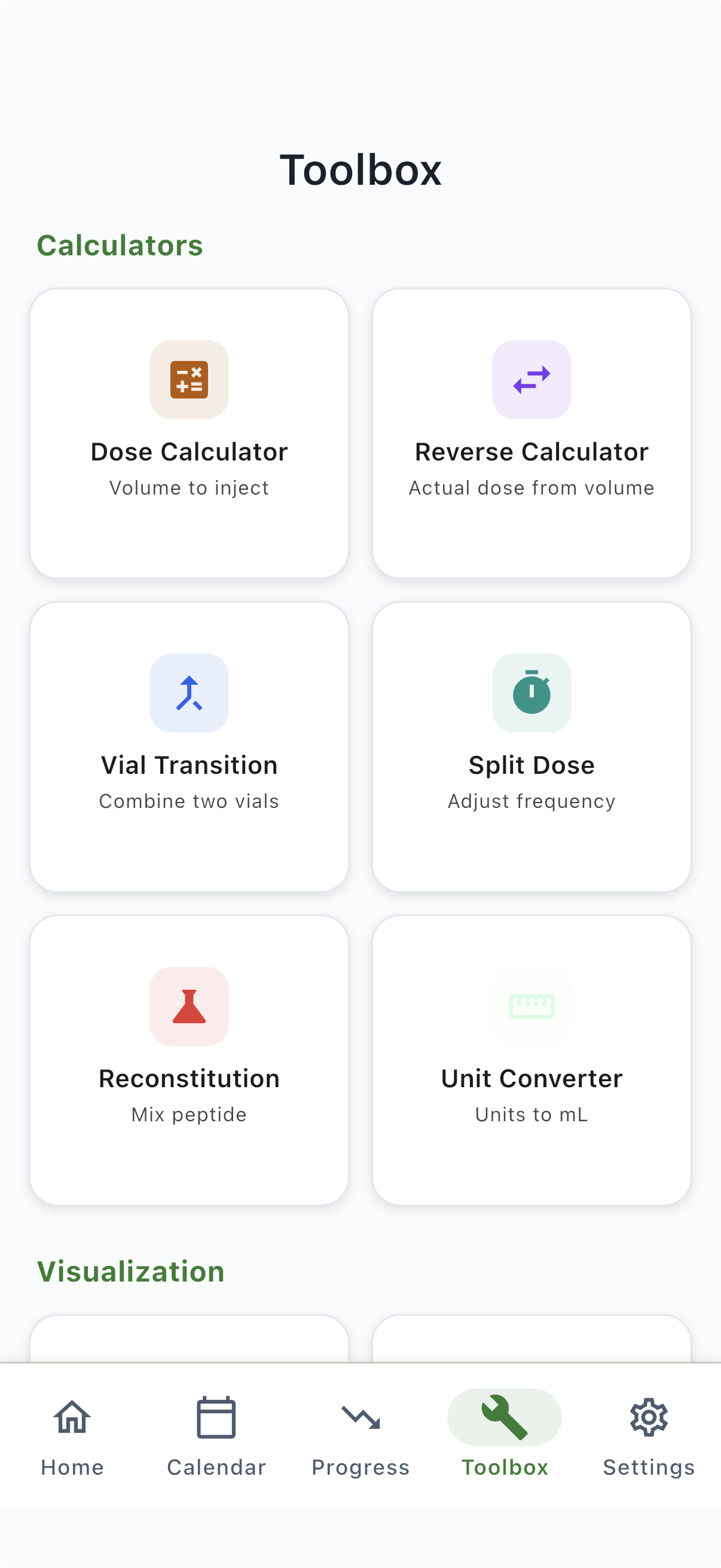Tap the Toolbox tab
This screenshot has height=1568, width=721.
tap(505, 1435)
